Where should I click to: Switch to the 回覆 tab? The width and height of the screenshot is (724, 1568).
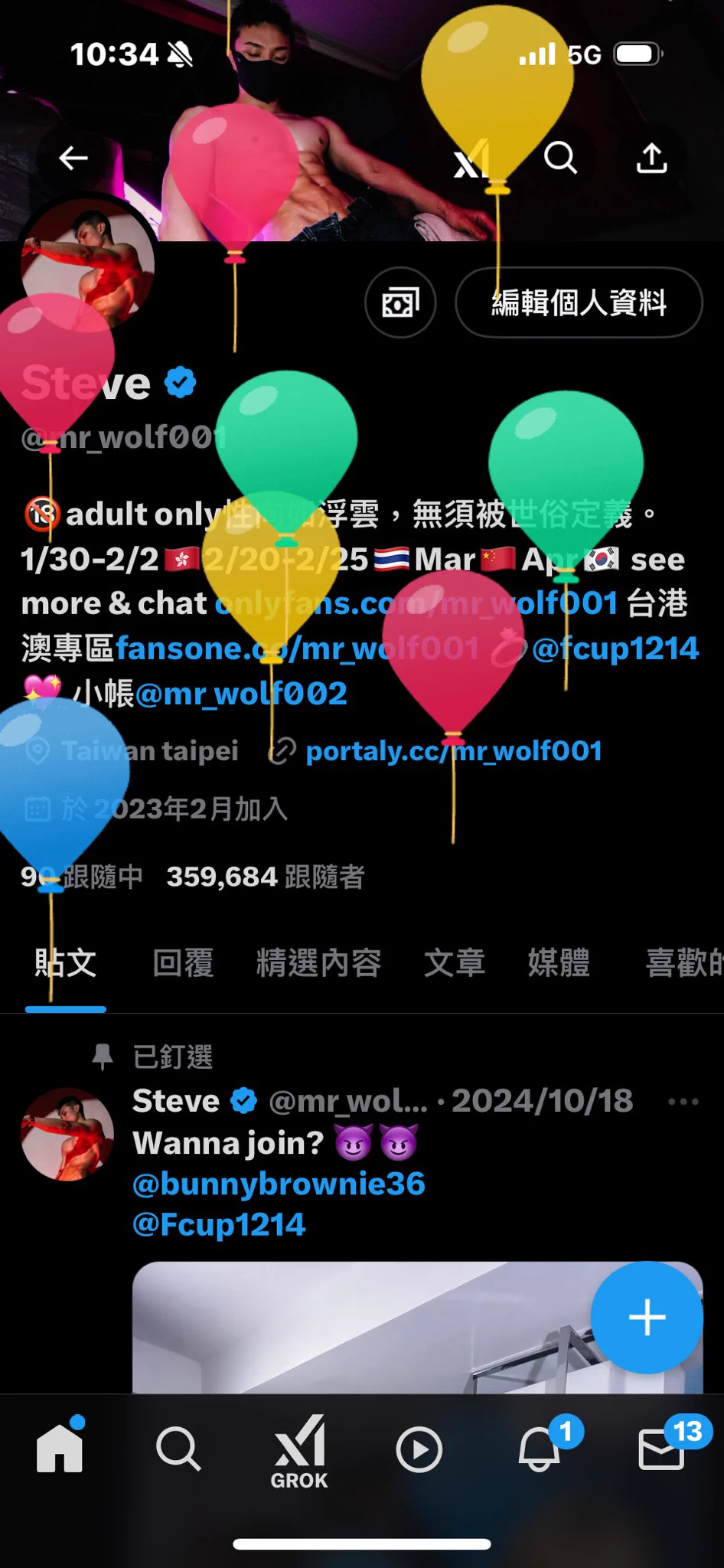(x=183, y=962)
